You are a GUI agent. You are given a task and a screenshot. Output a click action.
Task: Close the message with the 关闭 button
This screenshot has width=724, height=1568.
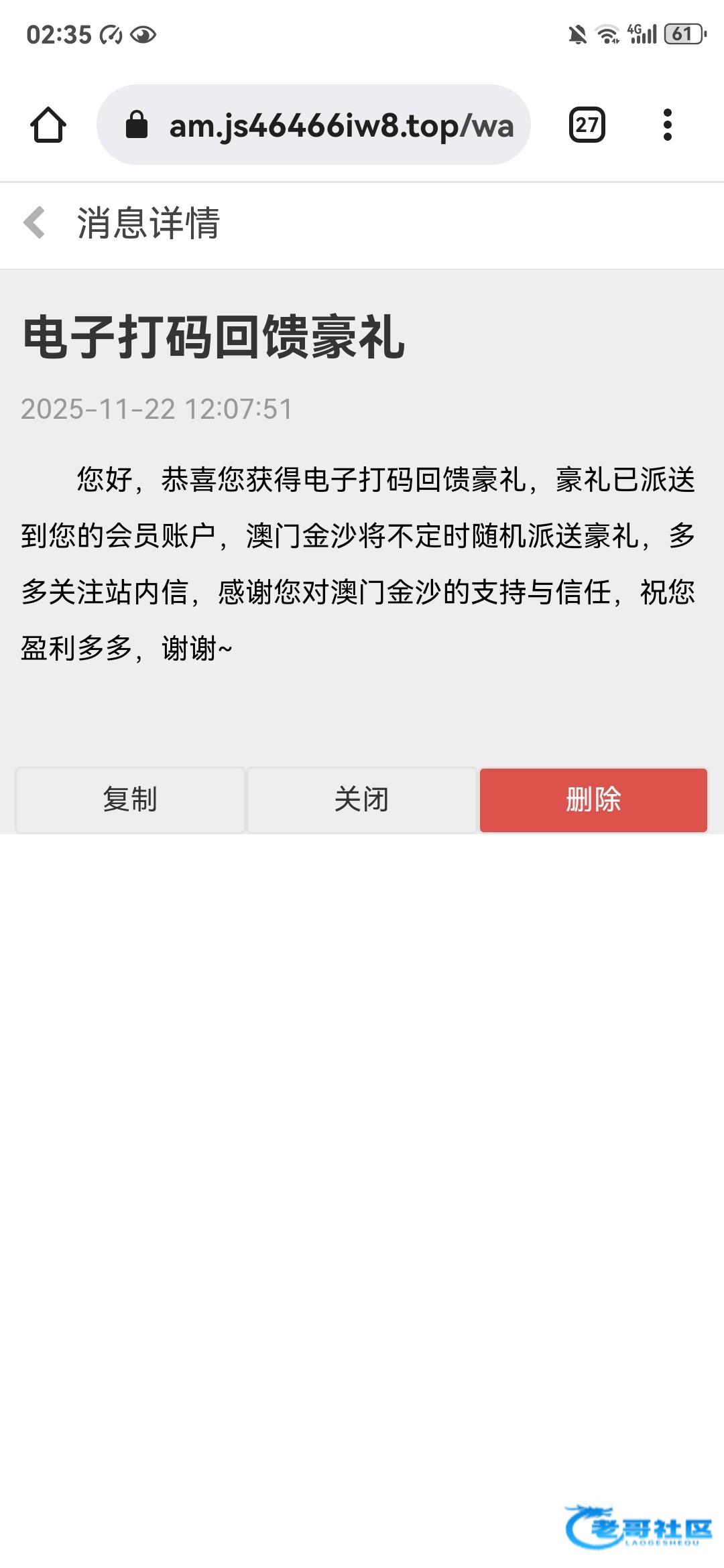pos(362,800)
